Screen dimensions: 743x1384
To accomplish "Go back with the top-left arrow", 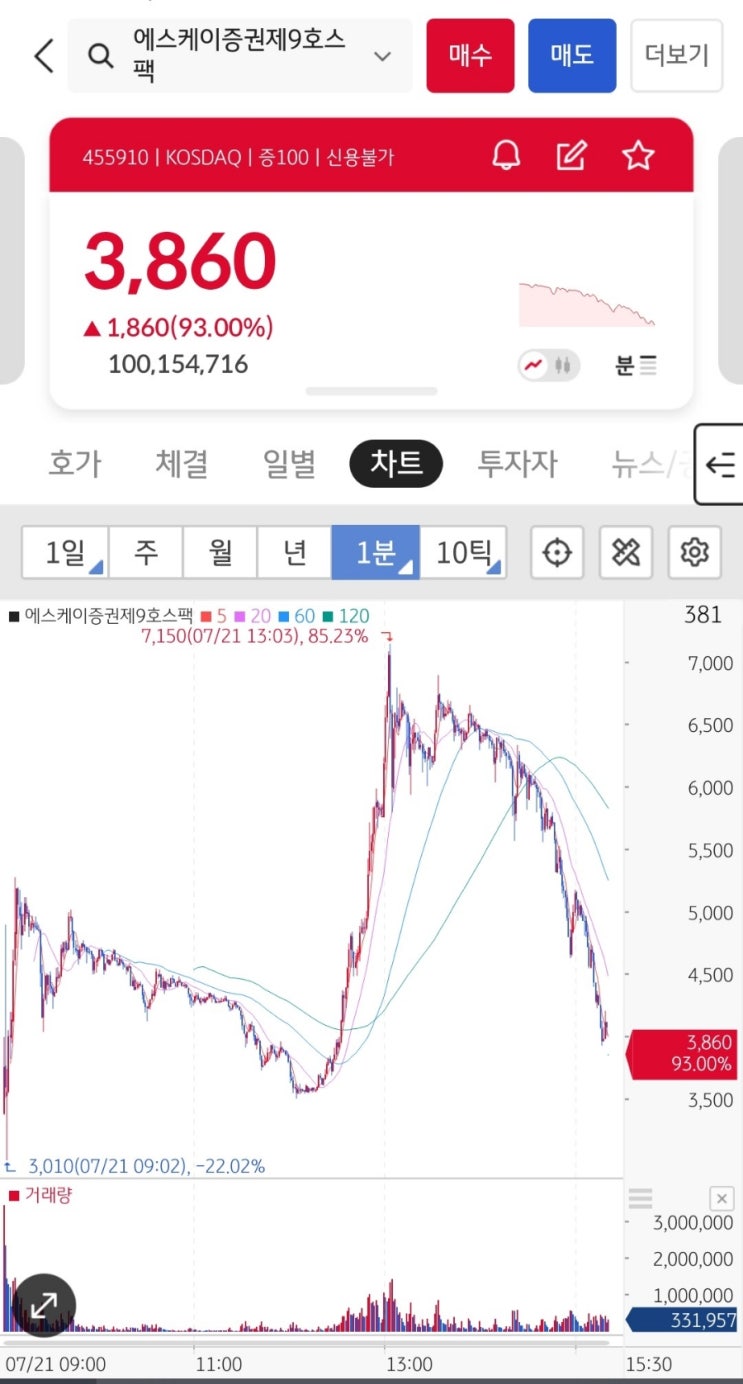I will click(x=43, y=56).
